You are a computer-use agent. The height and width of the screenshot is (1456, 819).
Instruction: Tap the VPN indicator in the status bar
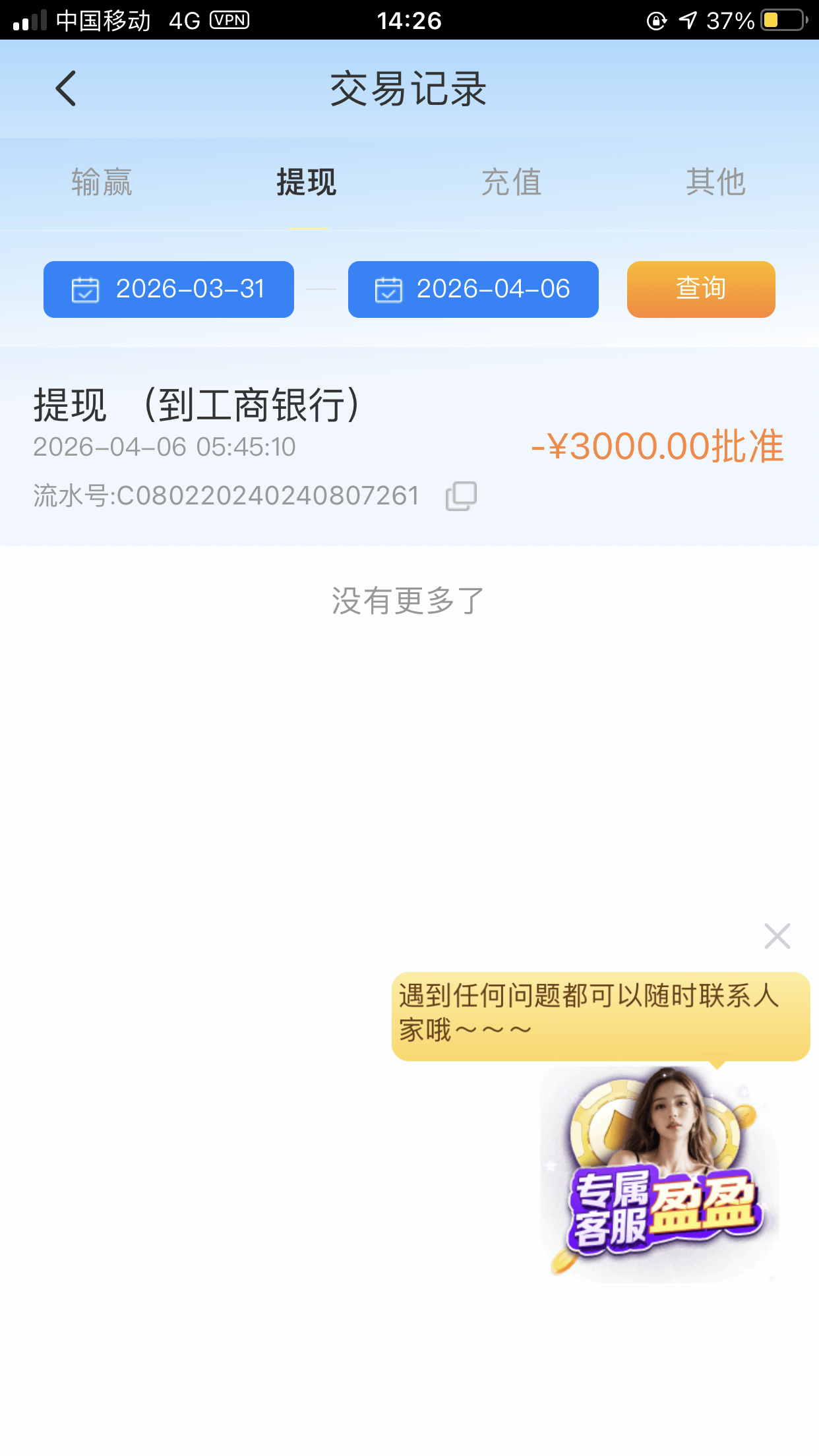pos(229,20)
